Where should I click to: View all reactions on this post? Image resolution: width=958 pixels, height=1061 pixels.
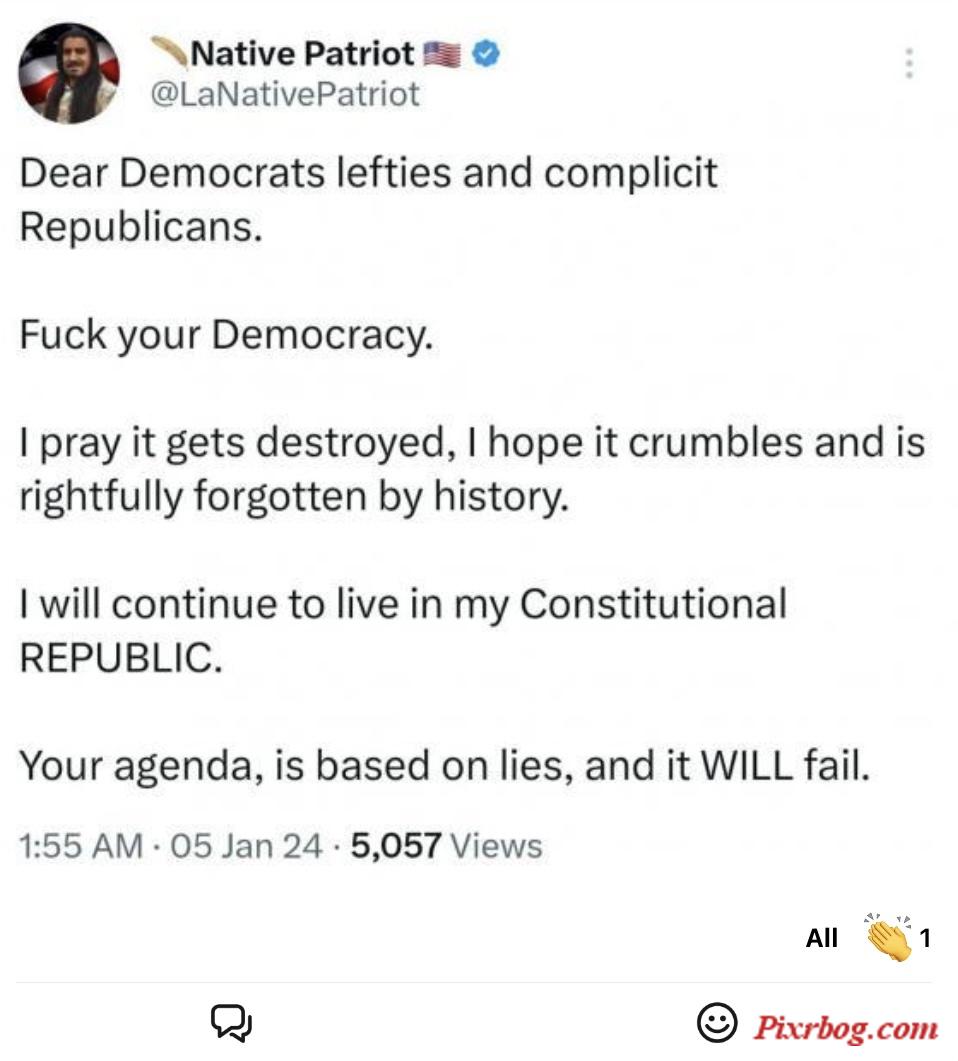click(x=822, y=937)
